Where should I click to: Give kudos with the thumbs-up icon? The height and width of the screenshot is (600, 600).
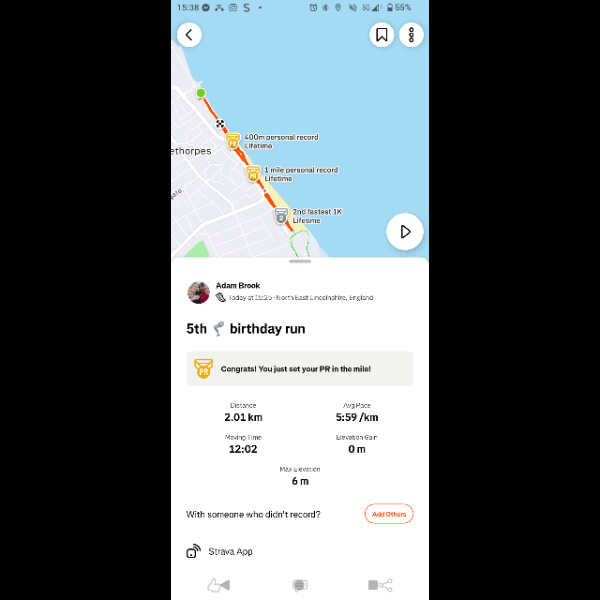tap(218, 585)
